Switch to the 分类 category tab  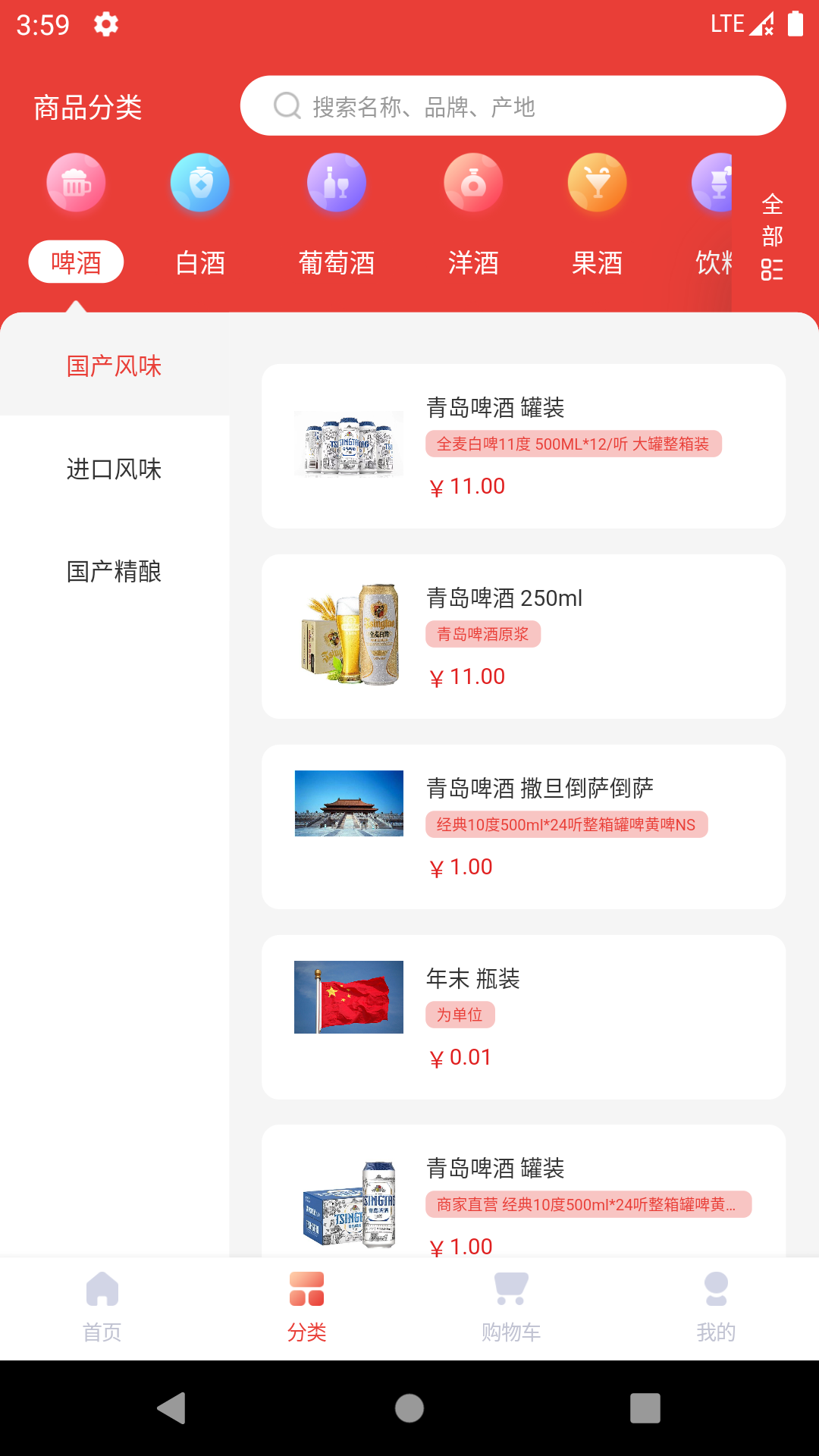point(306,1304)
